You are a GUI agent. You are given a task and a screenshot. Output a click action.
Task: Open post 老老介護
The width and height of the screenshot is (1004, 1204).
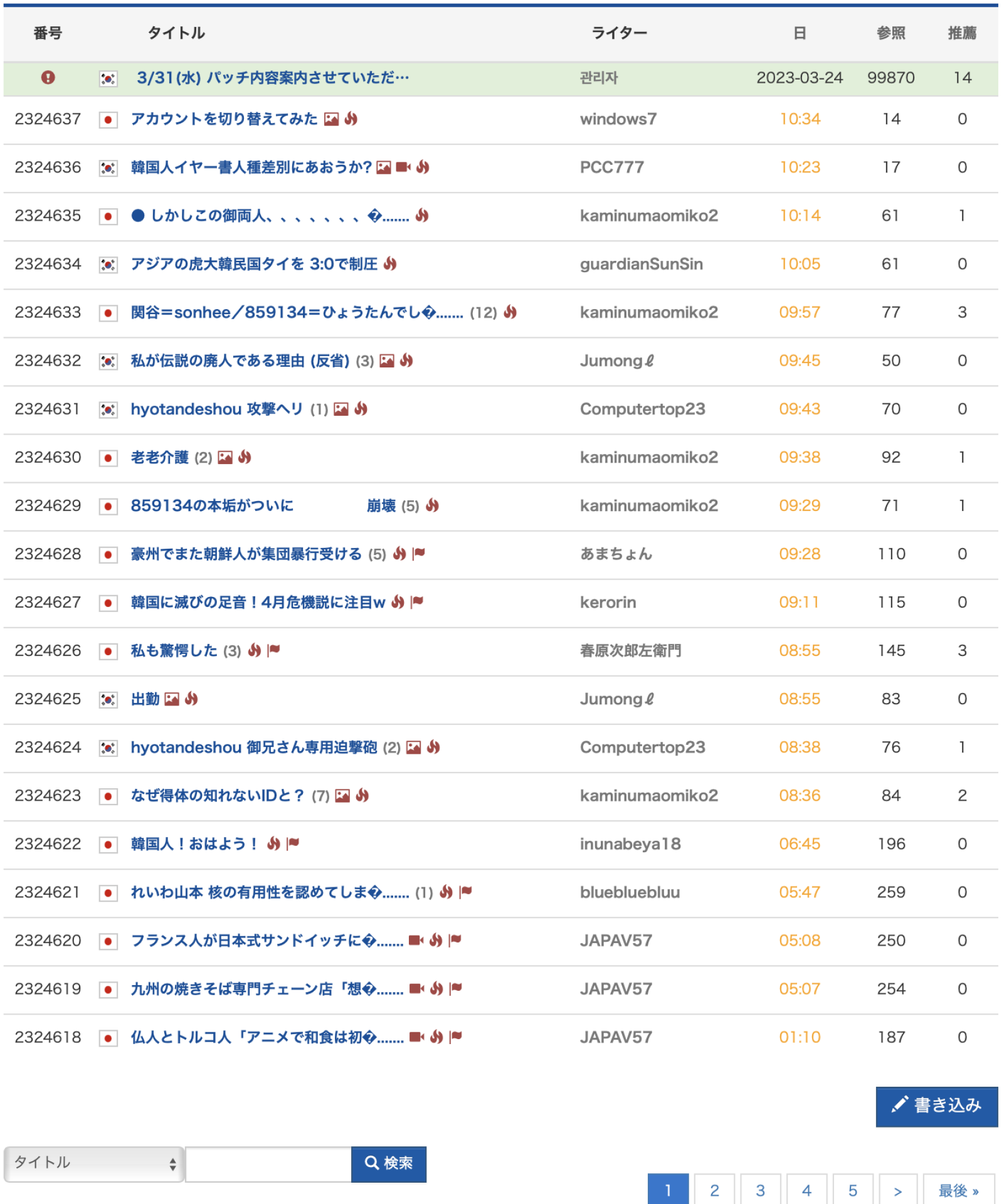tap(159, 458)
